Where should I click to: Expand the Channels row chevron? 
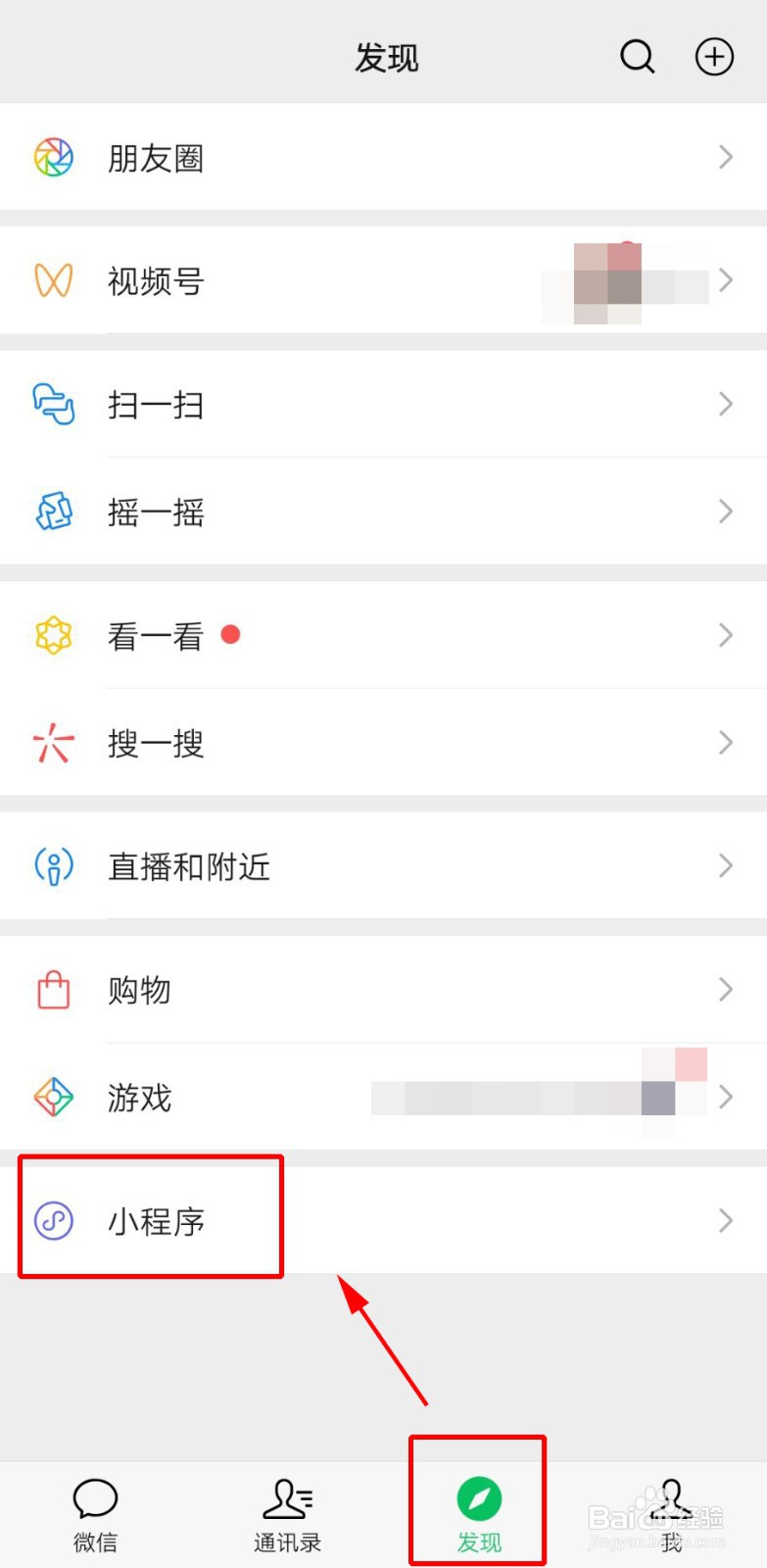click(x=725, y=280)
